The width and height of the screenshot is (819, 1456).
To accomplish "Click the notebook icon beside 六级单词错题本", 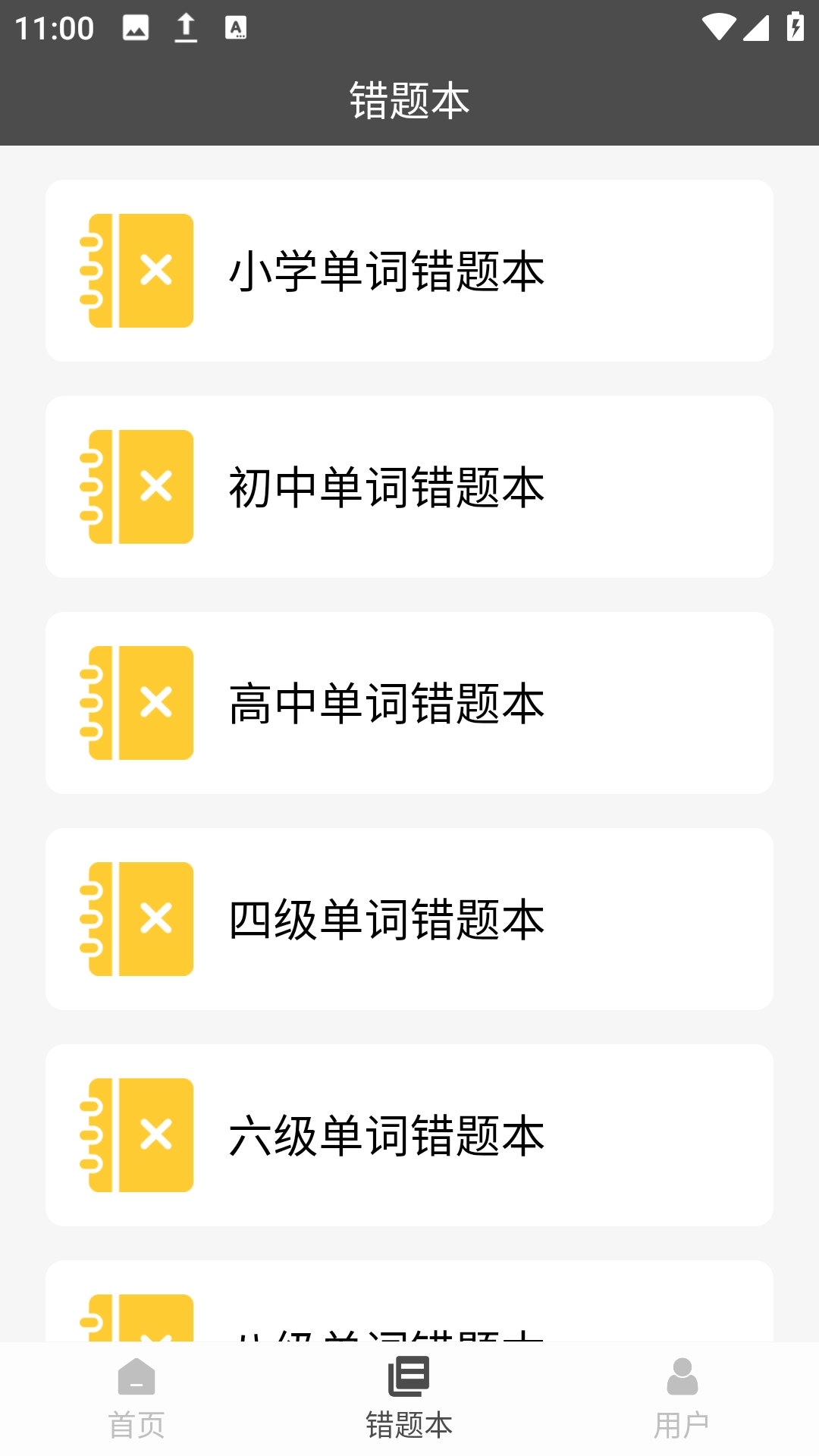I will [x=138, y=1134].
